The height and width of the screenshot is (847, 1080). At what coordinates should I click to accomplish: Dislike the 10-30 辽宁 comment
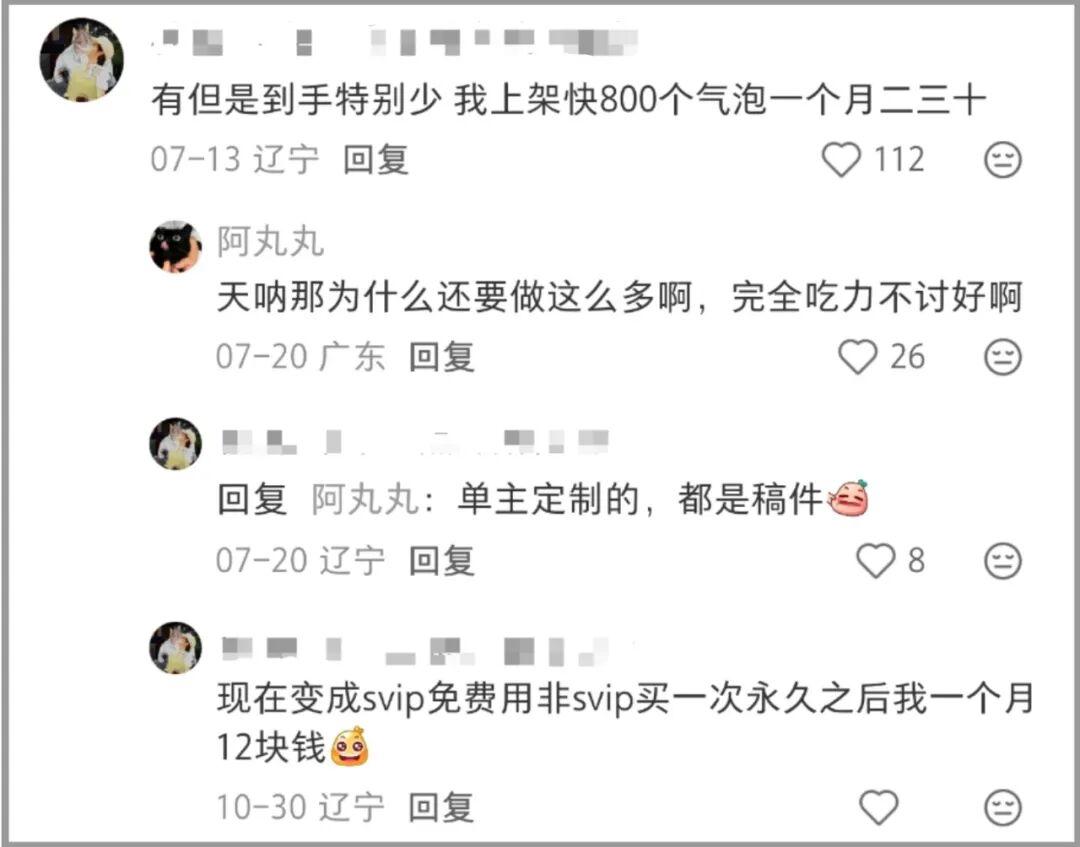(1002, 806)
